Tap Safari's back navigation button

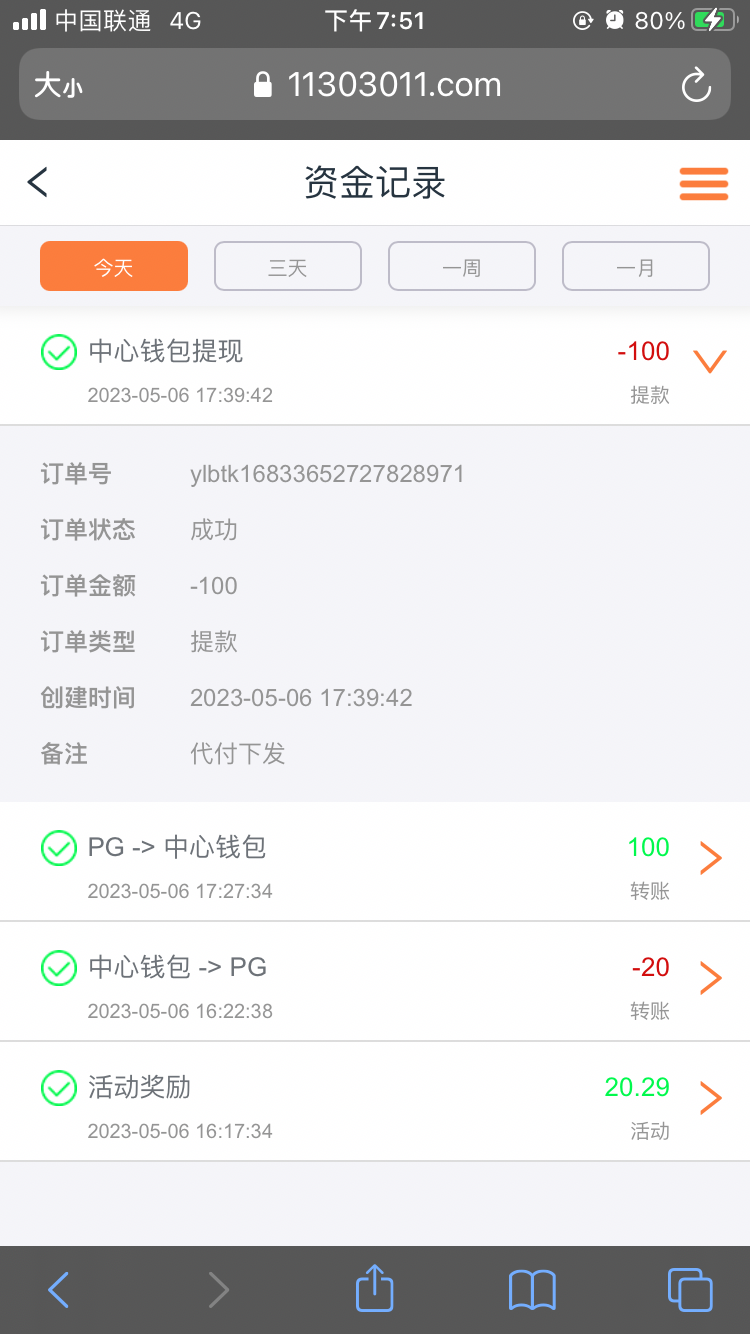click(x=58, y=1290)
